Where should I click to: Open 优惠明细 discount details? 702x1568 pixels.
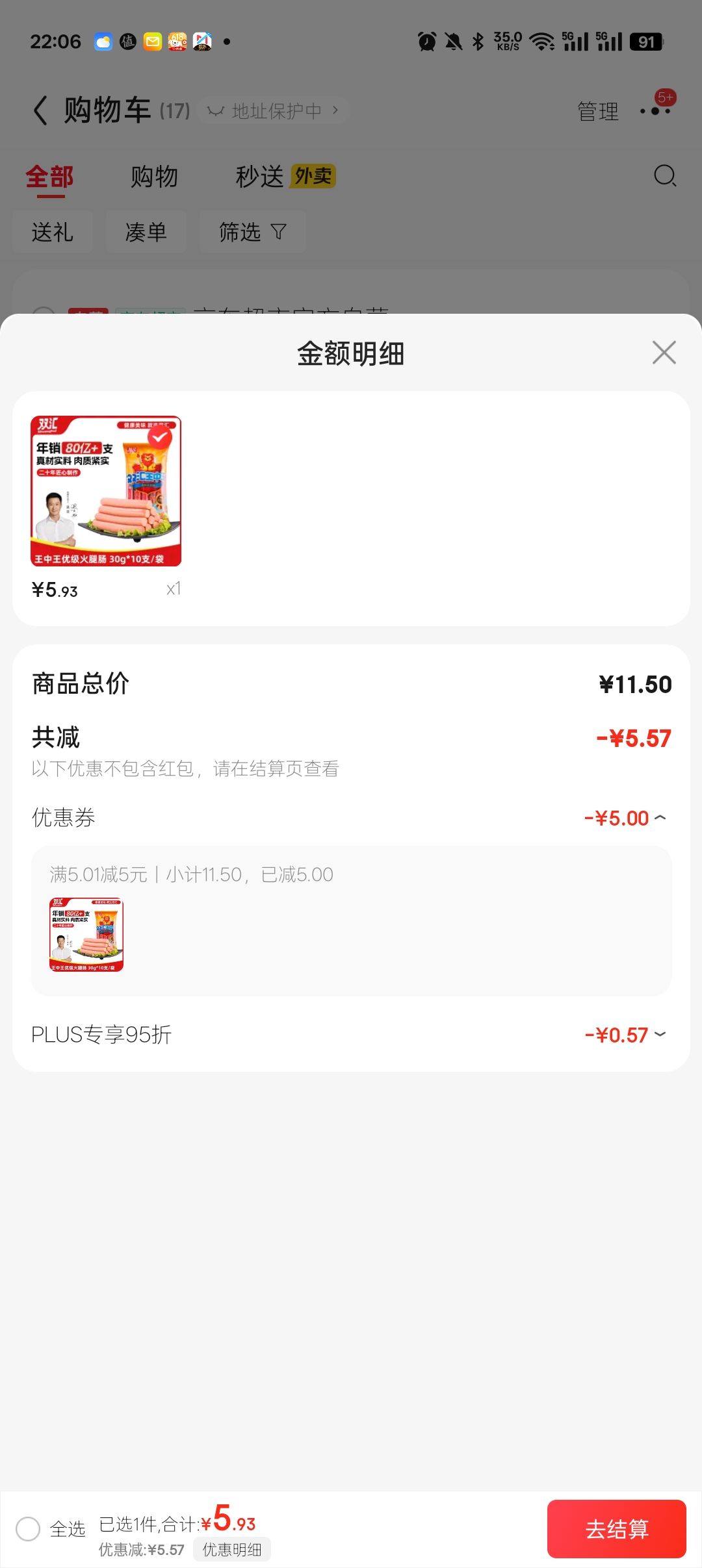[x=231, y=1550]
